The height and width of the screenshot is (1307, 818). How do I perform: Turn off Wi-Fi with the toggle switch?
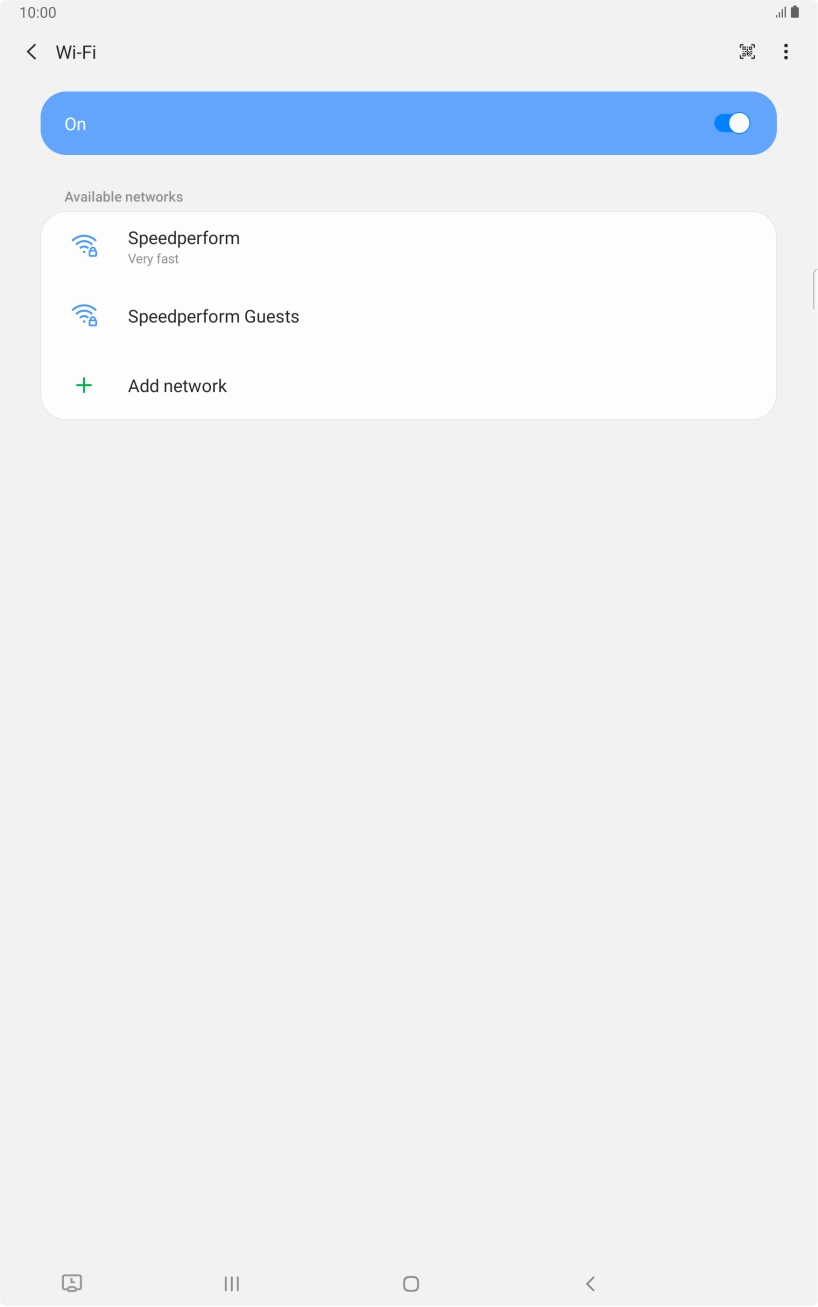click(x=731, y=122)
